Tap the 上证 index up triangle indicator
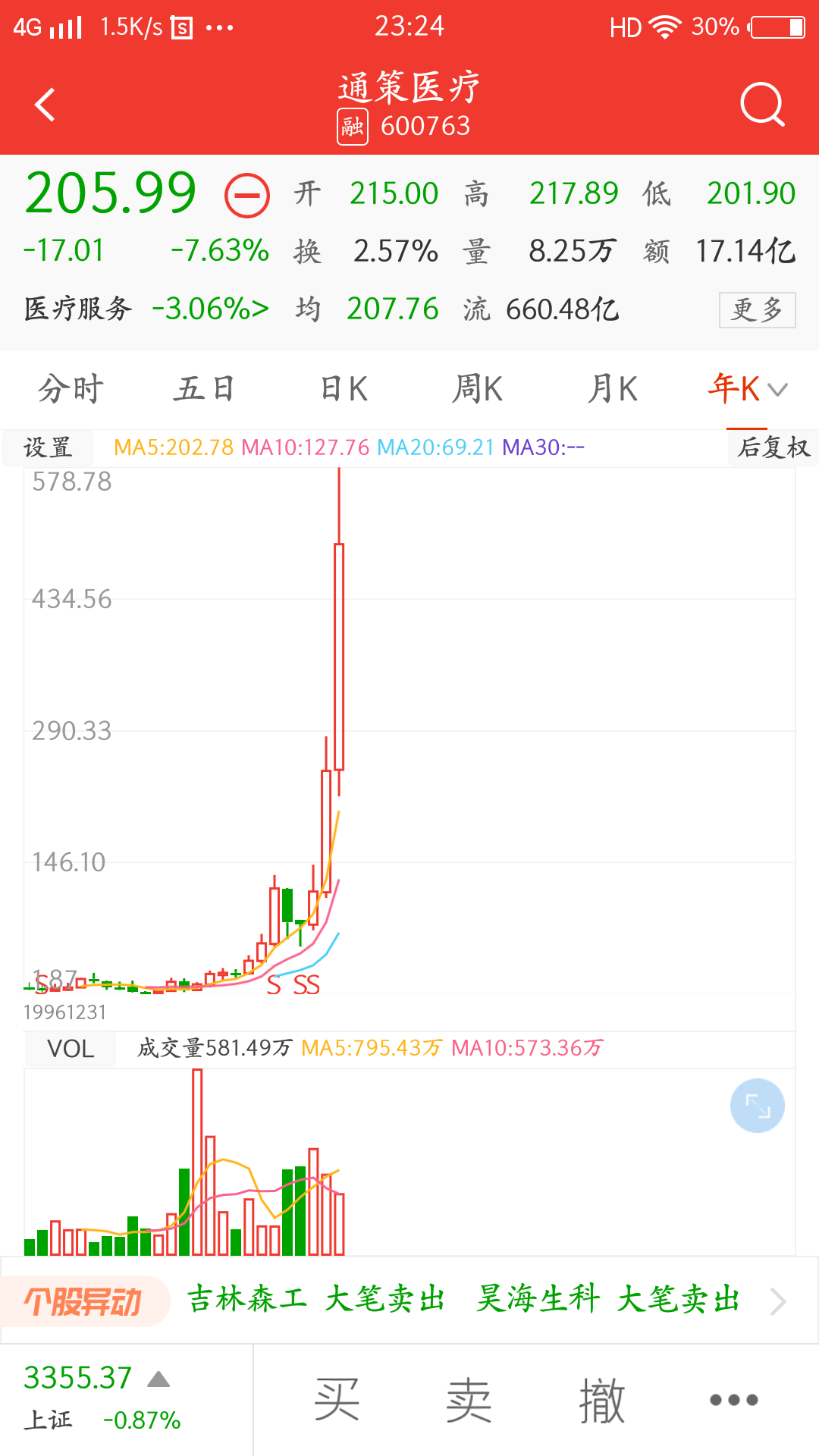This screenshot has height=1456, width=819. [x=158, y=1377]
